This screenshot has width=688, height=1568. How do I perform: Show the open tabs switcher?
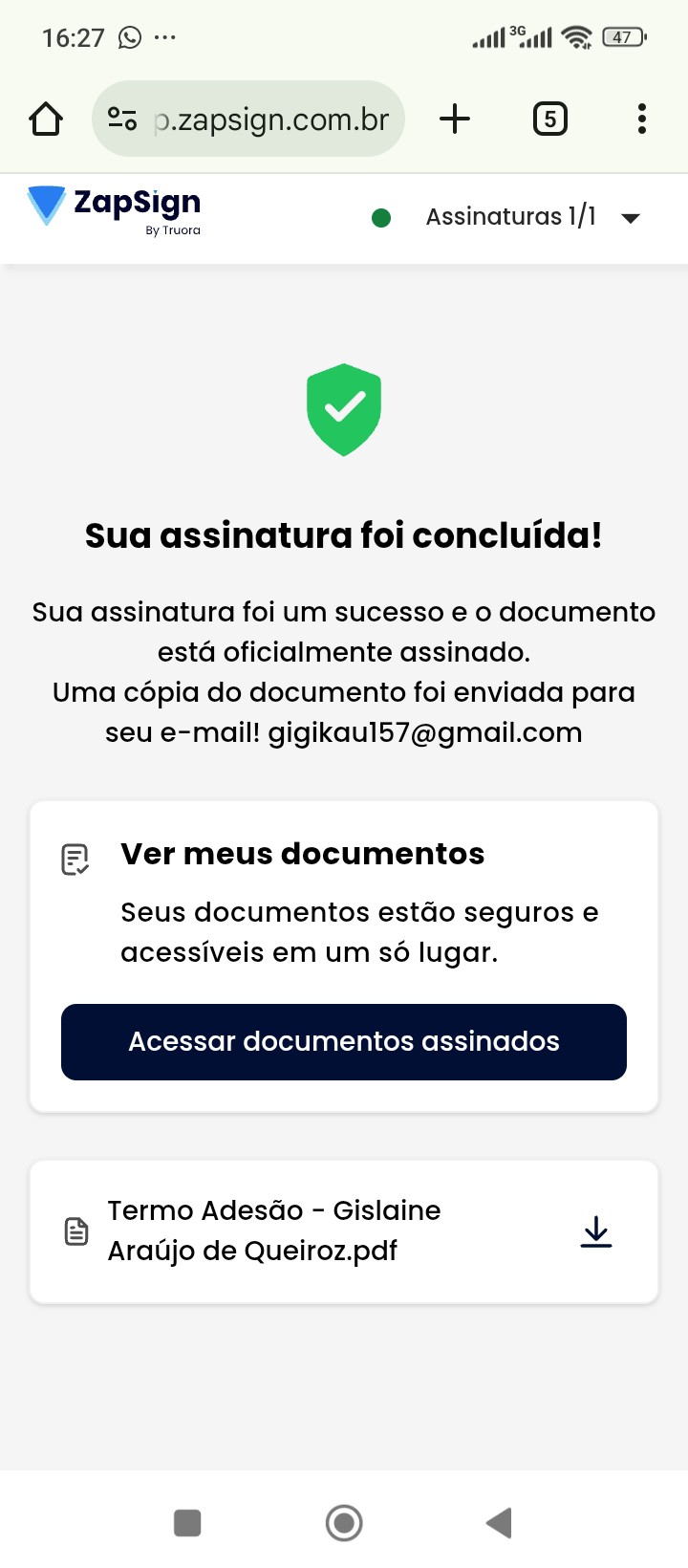pyautogui.click(x=549, y=120)
